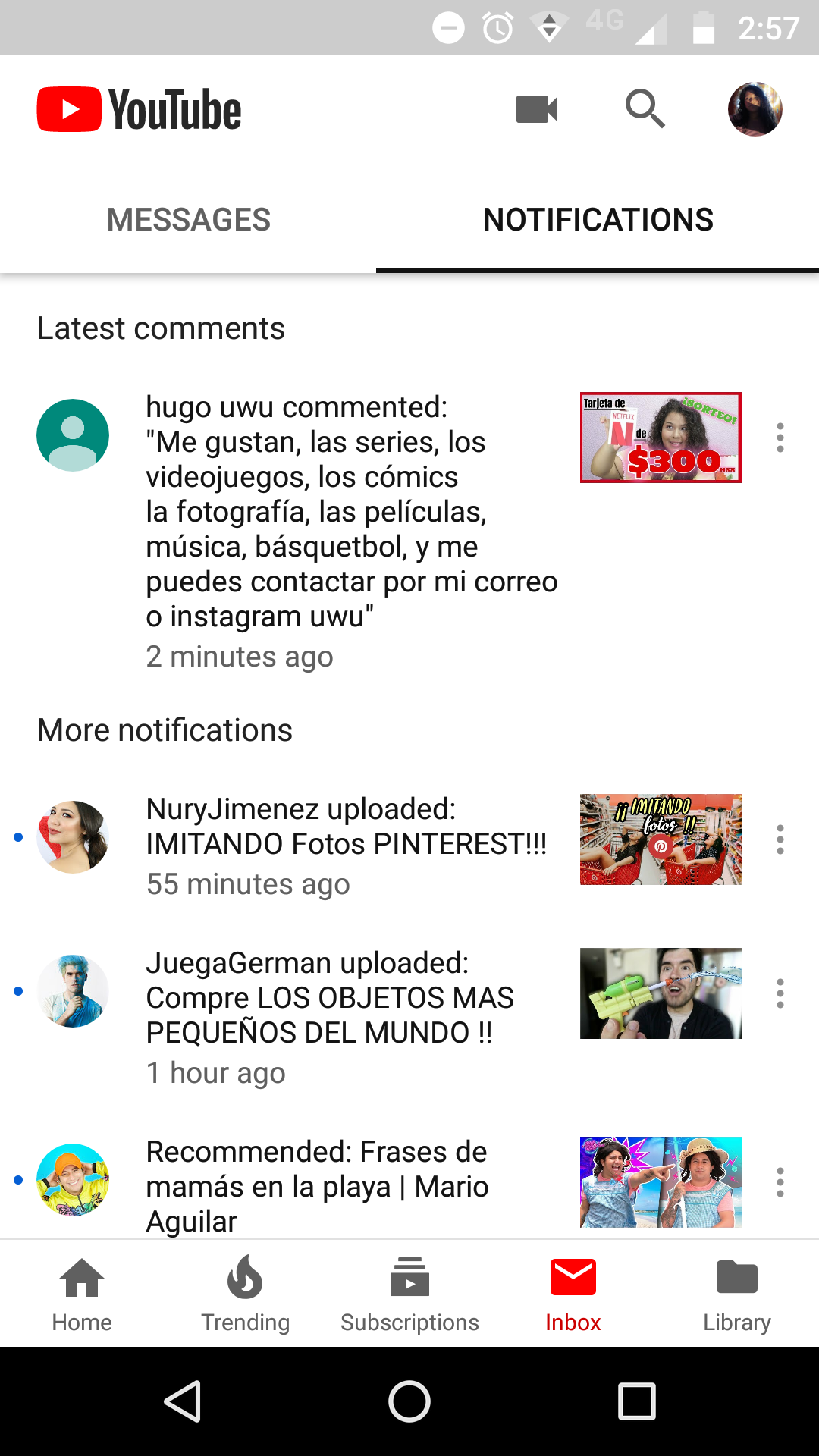Viewport: 819px width, 1456px height.
Task: Switch to the Library tab
Action: (737, 1294)
